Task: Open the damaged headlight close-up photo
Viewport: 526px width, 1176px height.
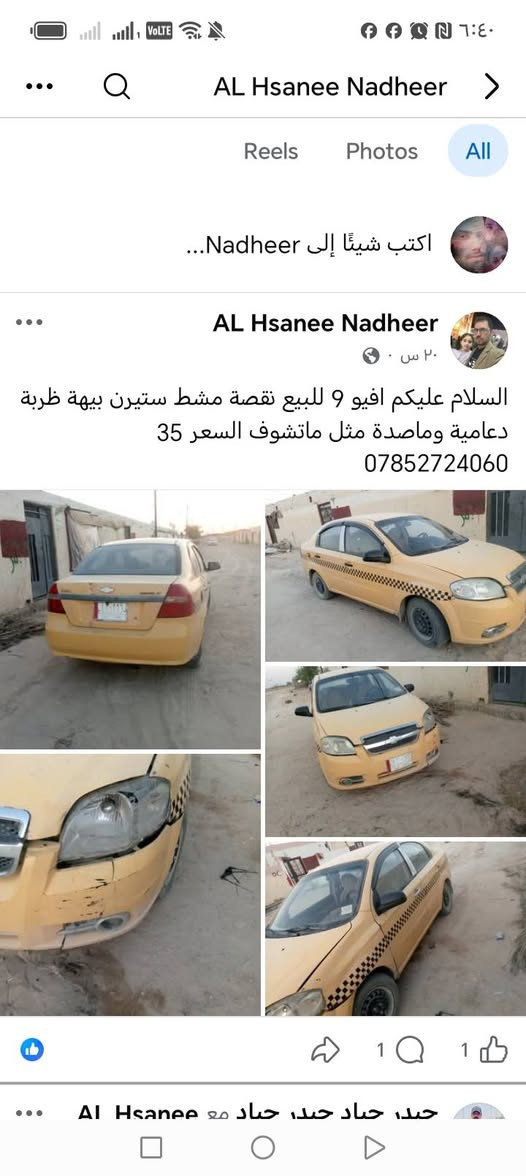Action: pos(130,885)
